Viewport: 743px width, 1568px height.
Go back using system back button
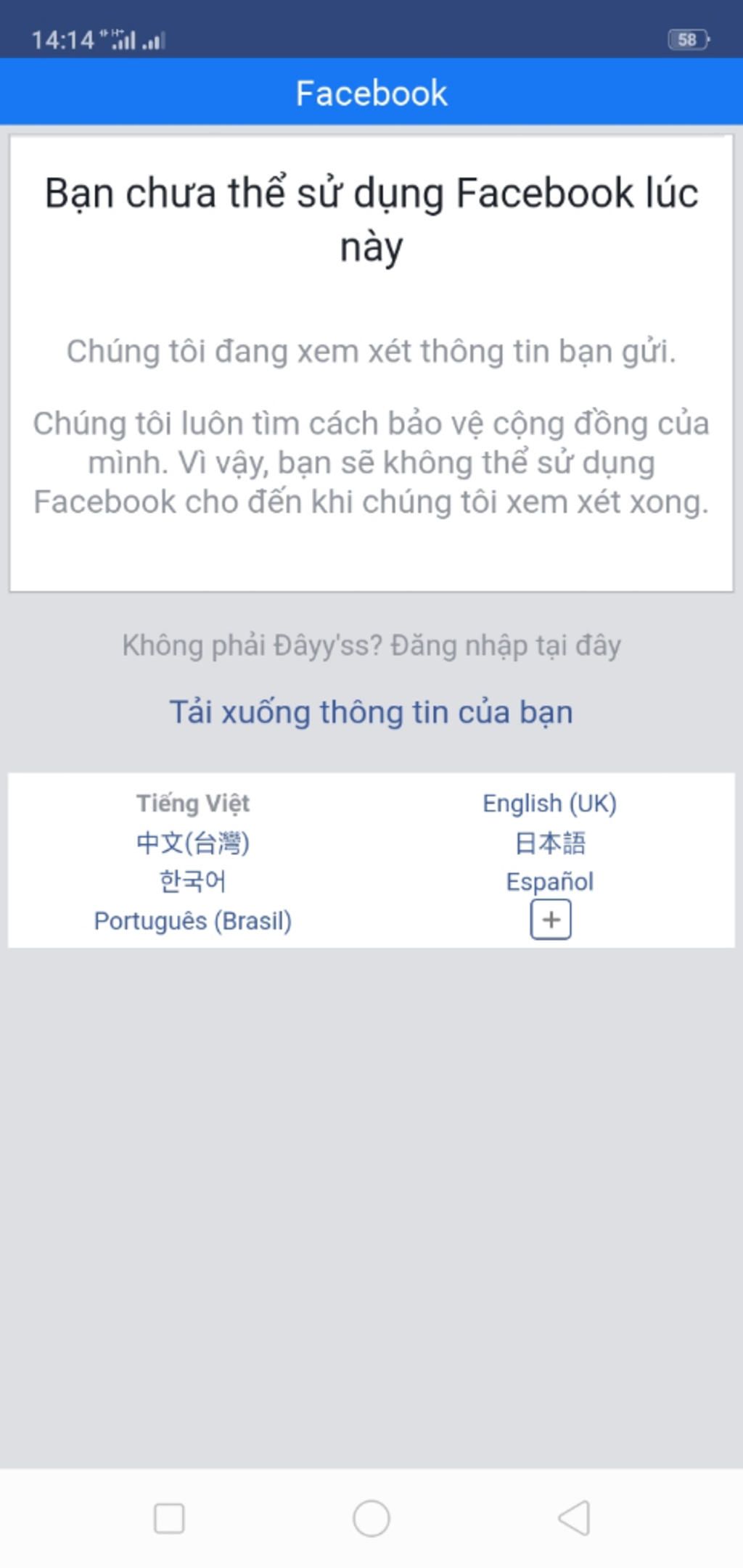[x=574, y=1518]
